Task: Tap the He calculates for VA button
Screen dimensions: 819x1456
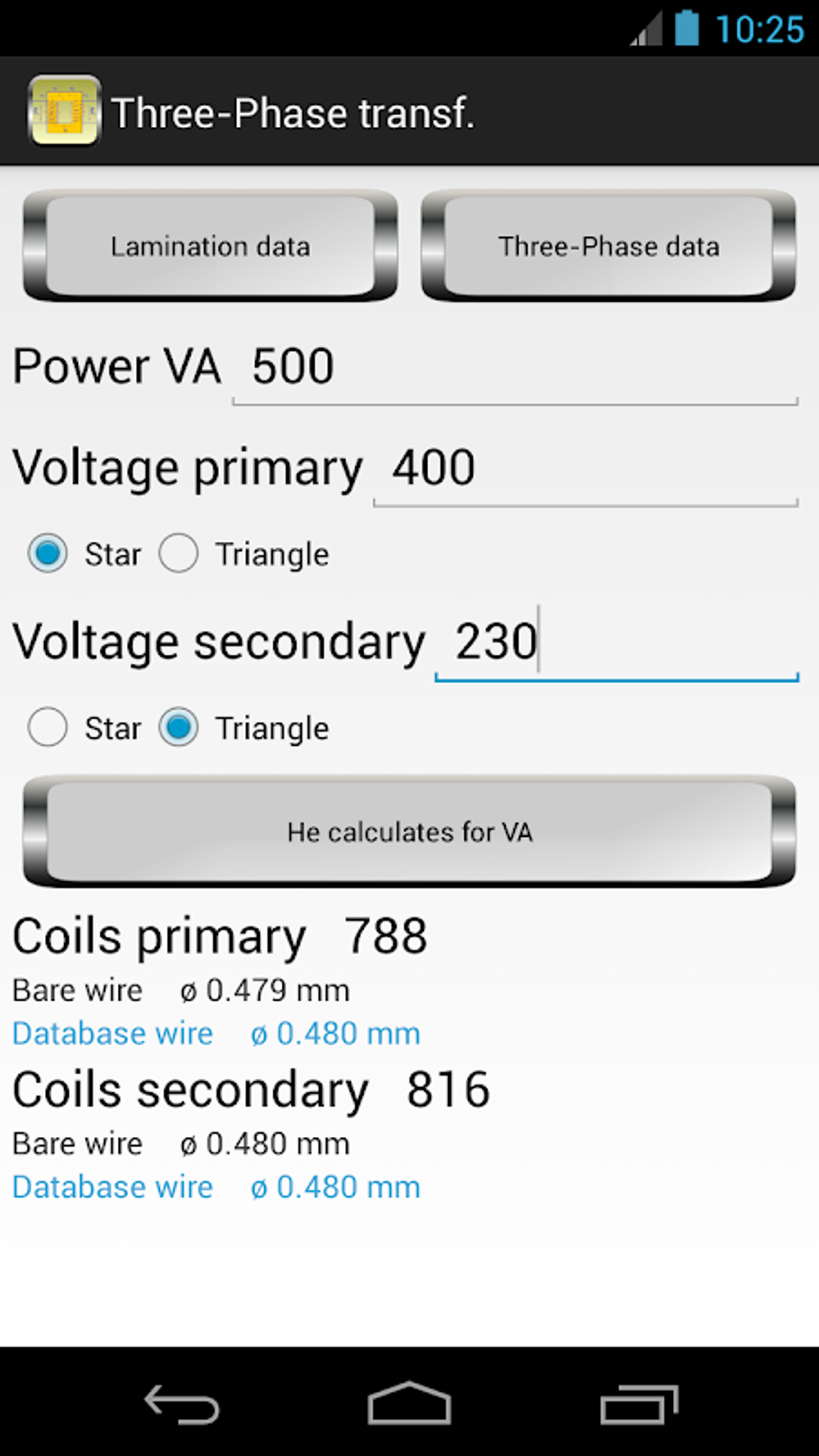Action: pos(409,832)
